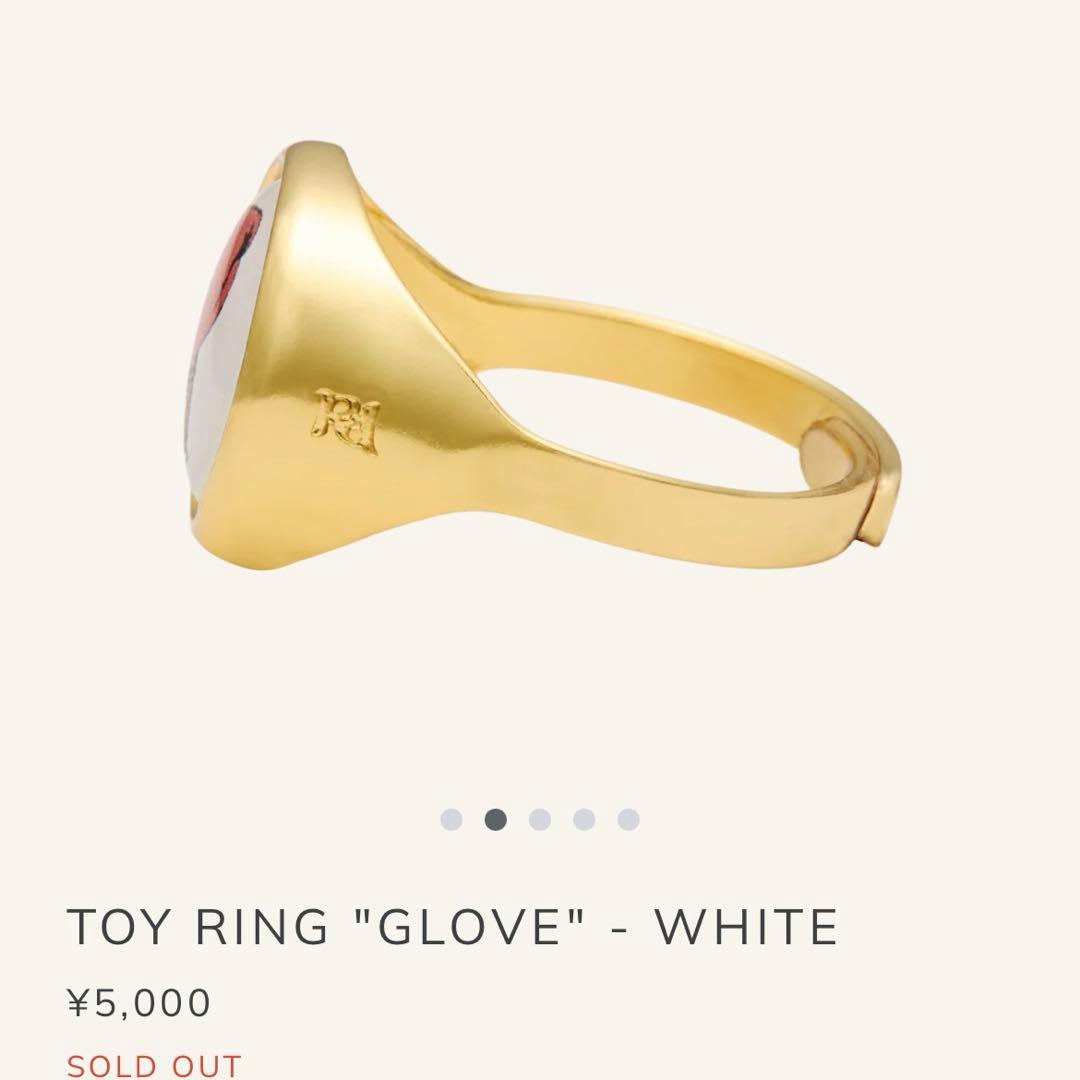Select the third carousel image dot
Screen dimensions: 1080x1080
[540, 820]
